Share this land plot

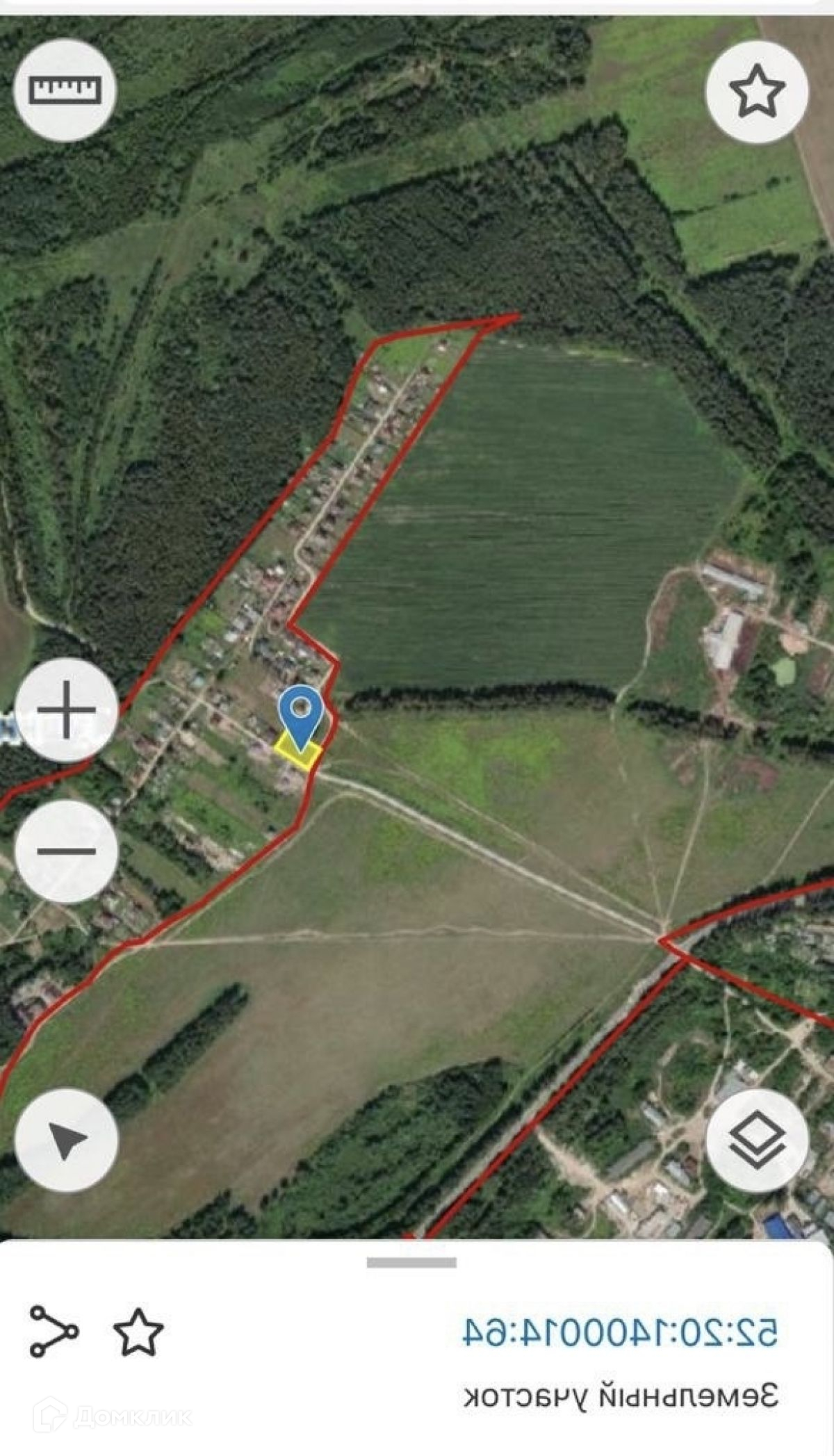point(54,1331)
